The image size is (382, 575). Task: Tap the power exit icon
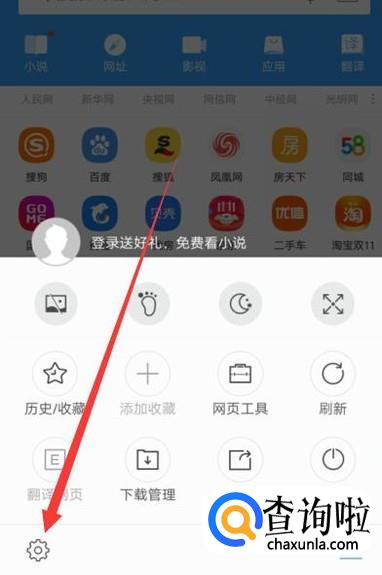coord(333,459)
